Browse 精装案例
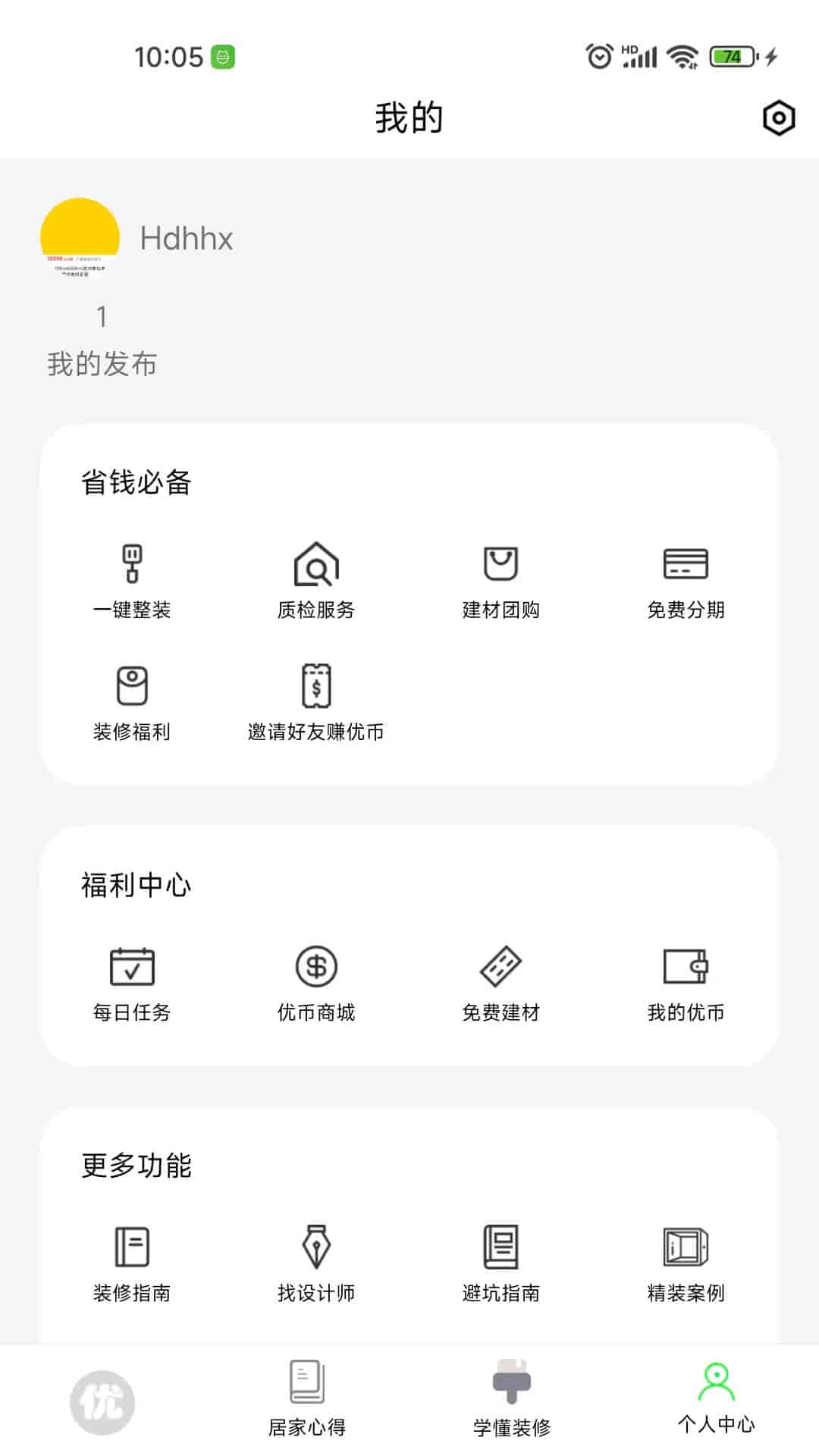Image resolution: width=819 pixels, height=1456 pixels. point(686,1263)
